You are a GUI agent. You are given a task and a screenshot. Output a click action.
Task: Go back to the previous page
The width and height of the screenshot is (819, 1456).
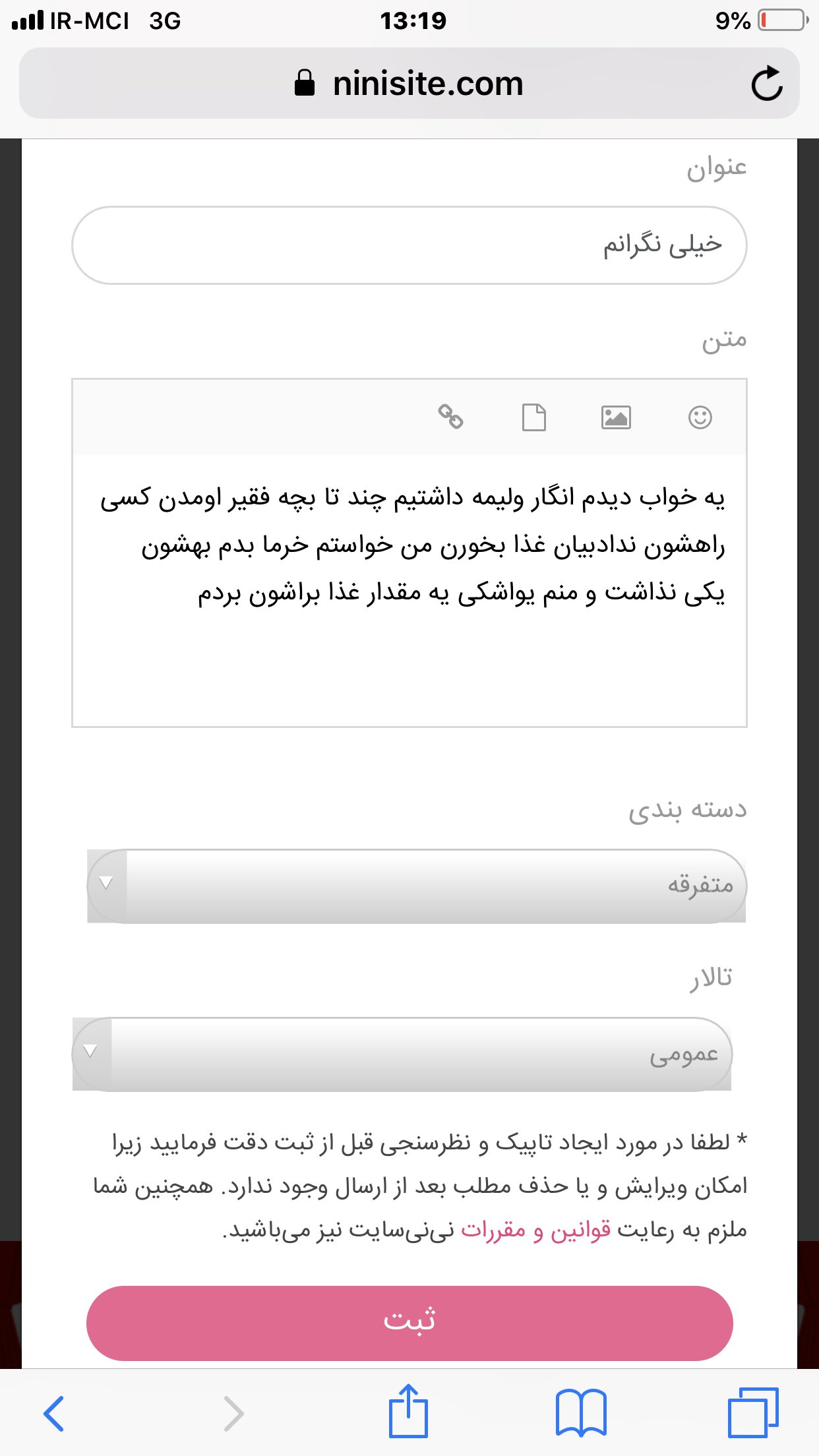54,1413
